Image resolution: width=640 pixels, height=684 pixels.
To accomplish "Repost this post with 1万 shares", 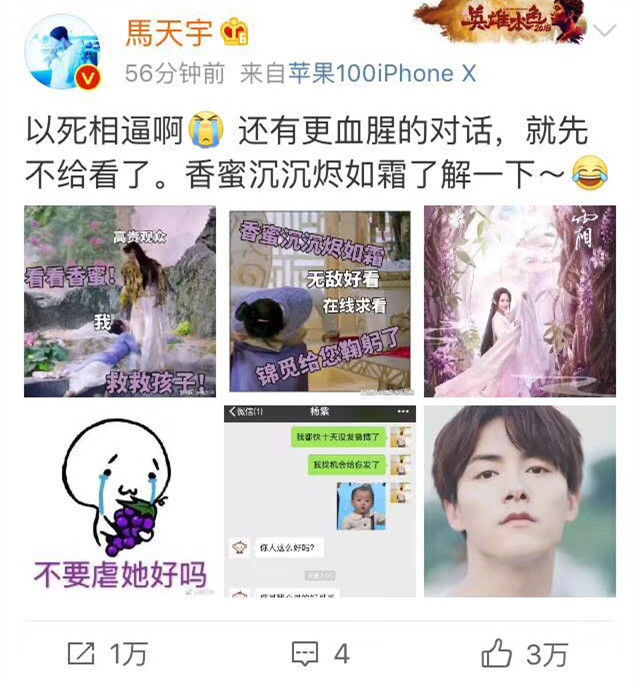I will (106, 653).
